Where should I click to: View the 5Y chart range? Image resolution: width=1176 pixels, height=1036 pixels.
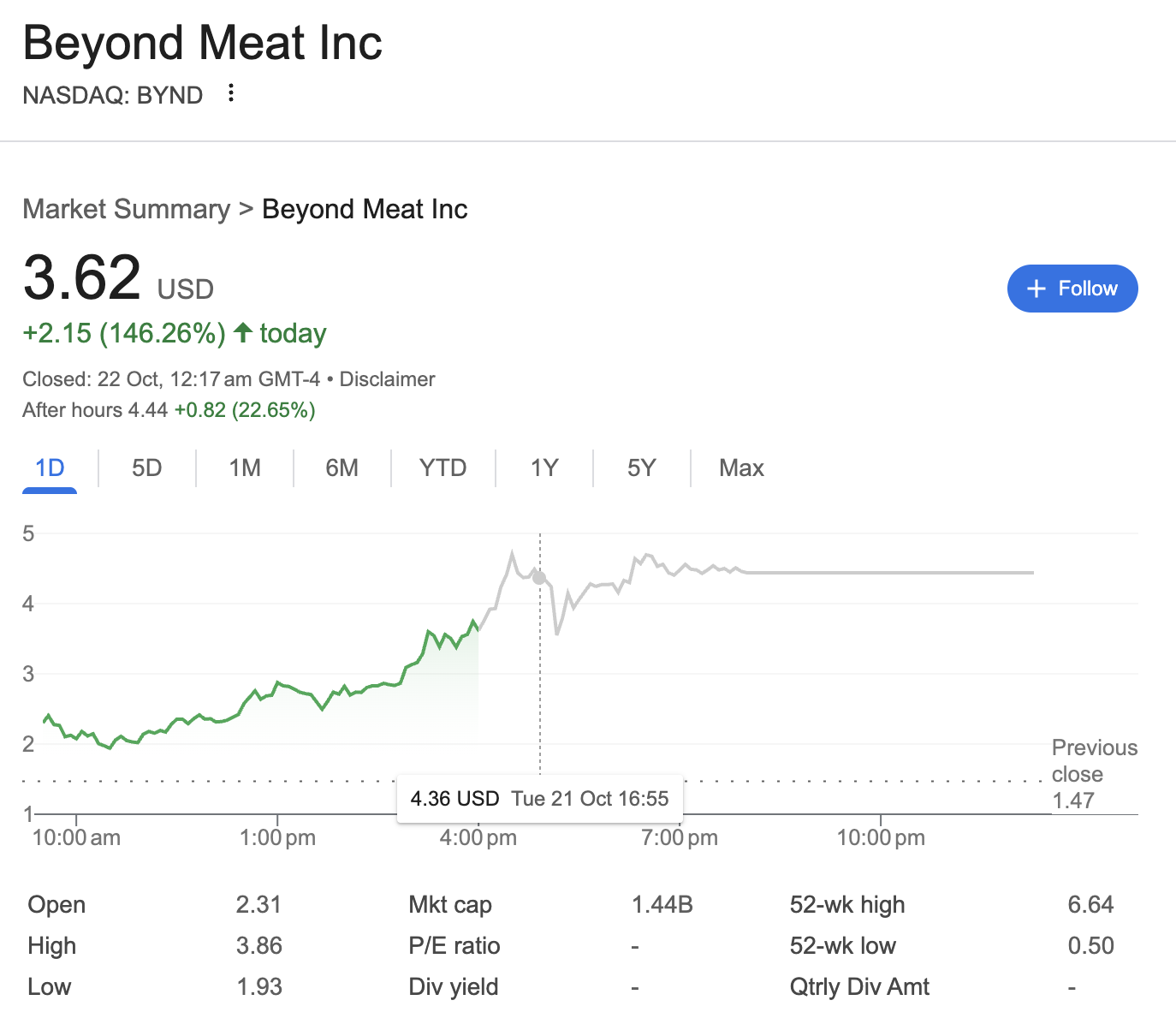[x=641, y=468]
